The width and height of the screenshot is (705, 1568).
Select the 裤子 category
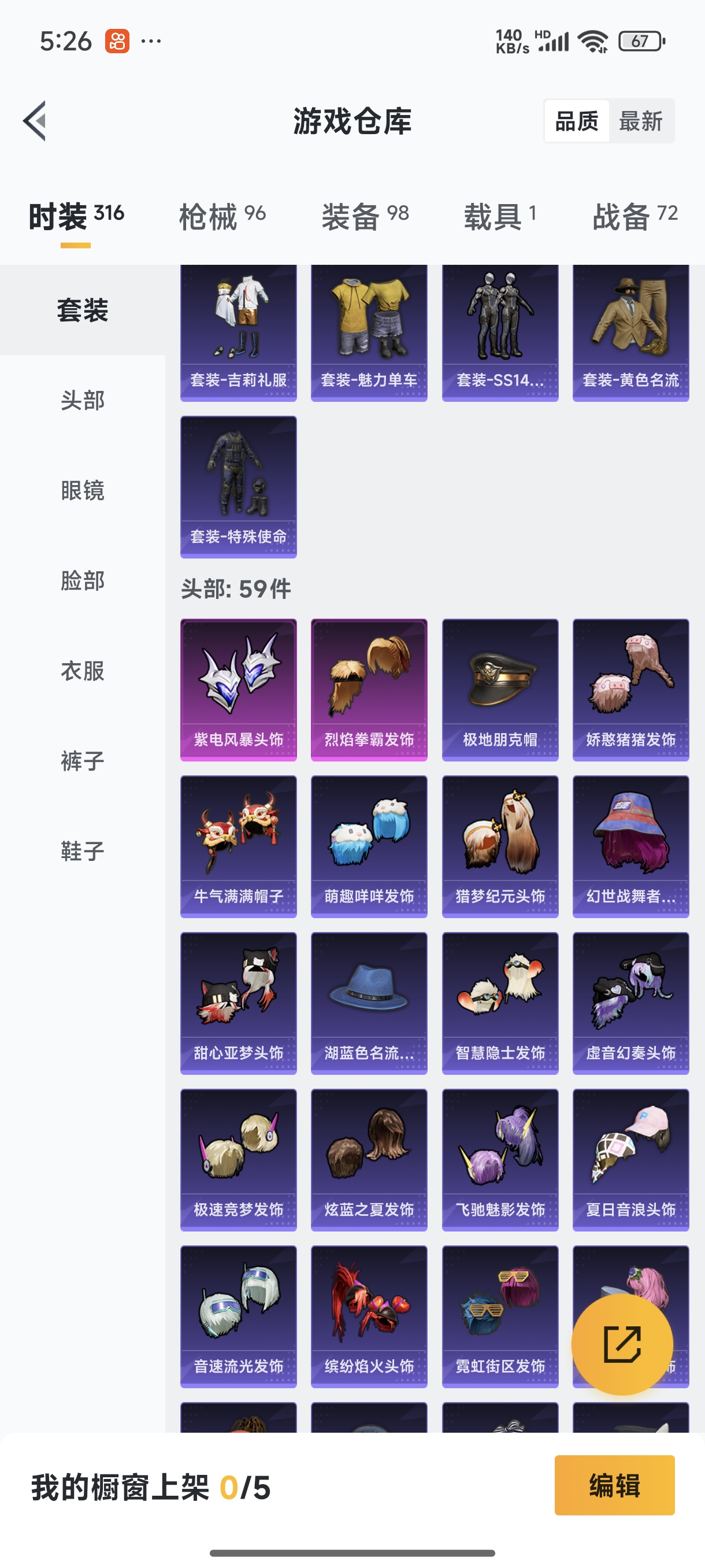click(x=83, y=761)
